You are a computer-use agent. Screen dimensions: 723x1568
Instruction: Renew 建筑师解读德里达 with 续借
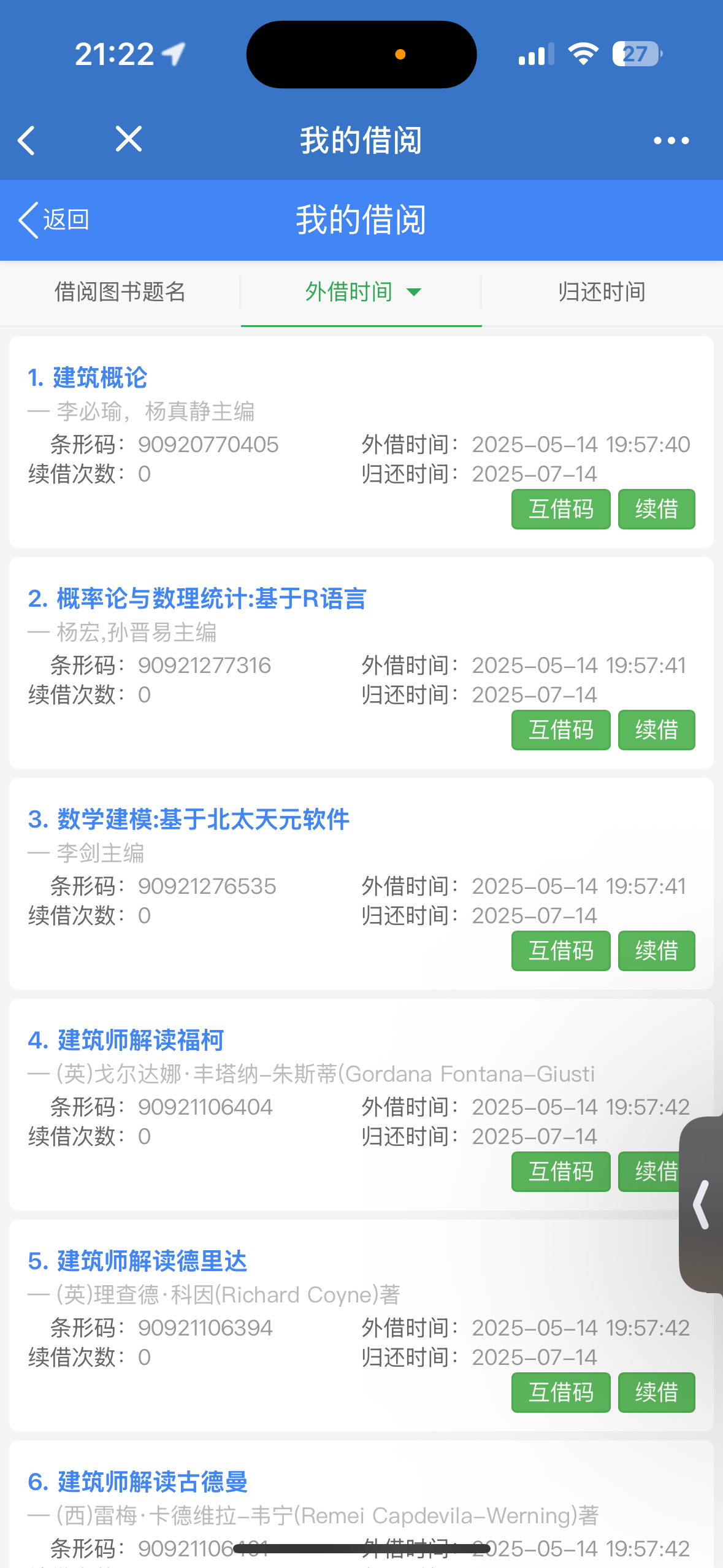click(656, 1393)
